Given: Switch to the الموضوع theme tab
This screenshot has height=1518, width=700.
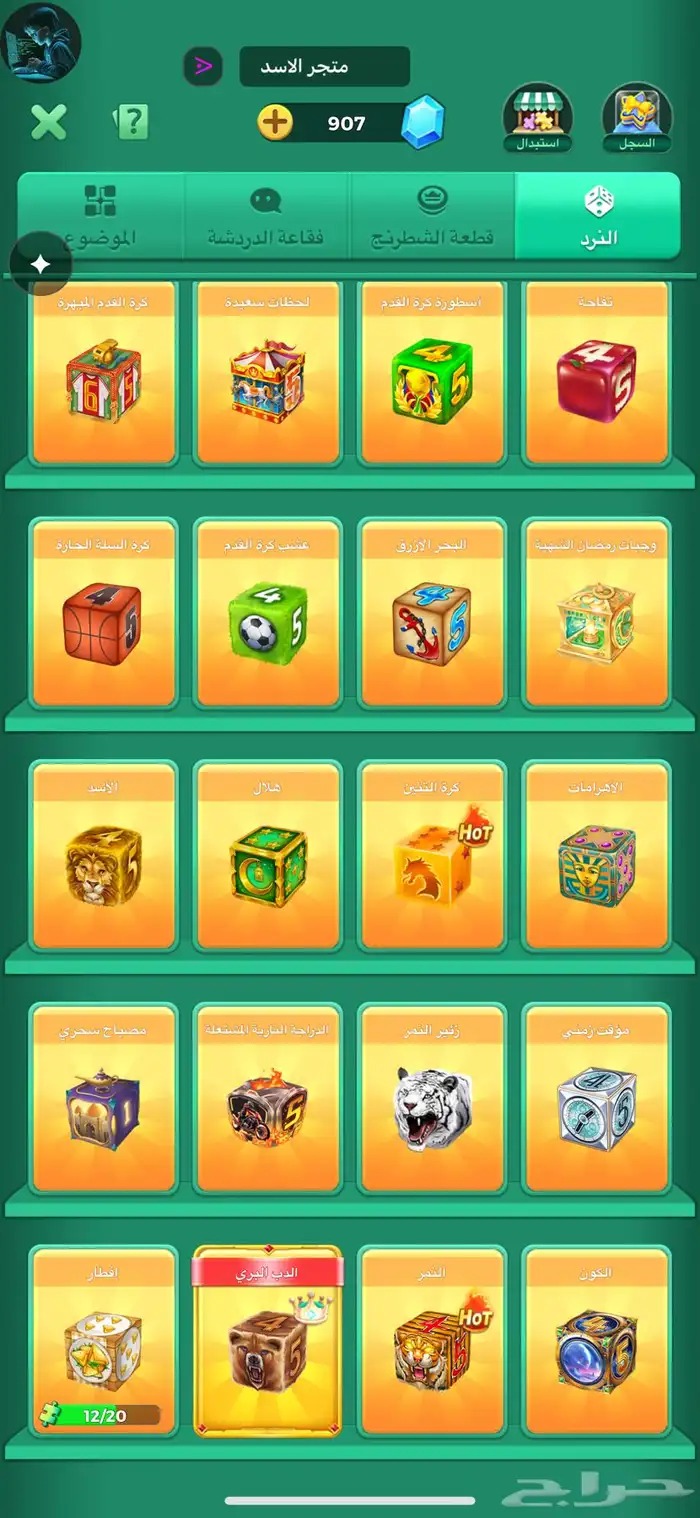Looking at the screenshot, I should click(100, 217).
